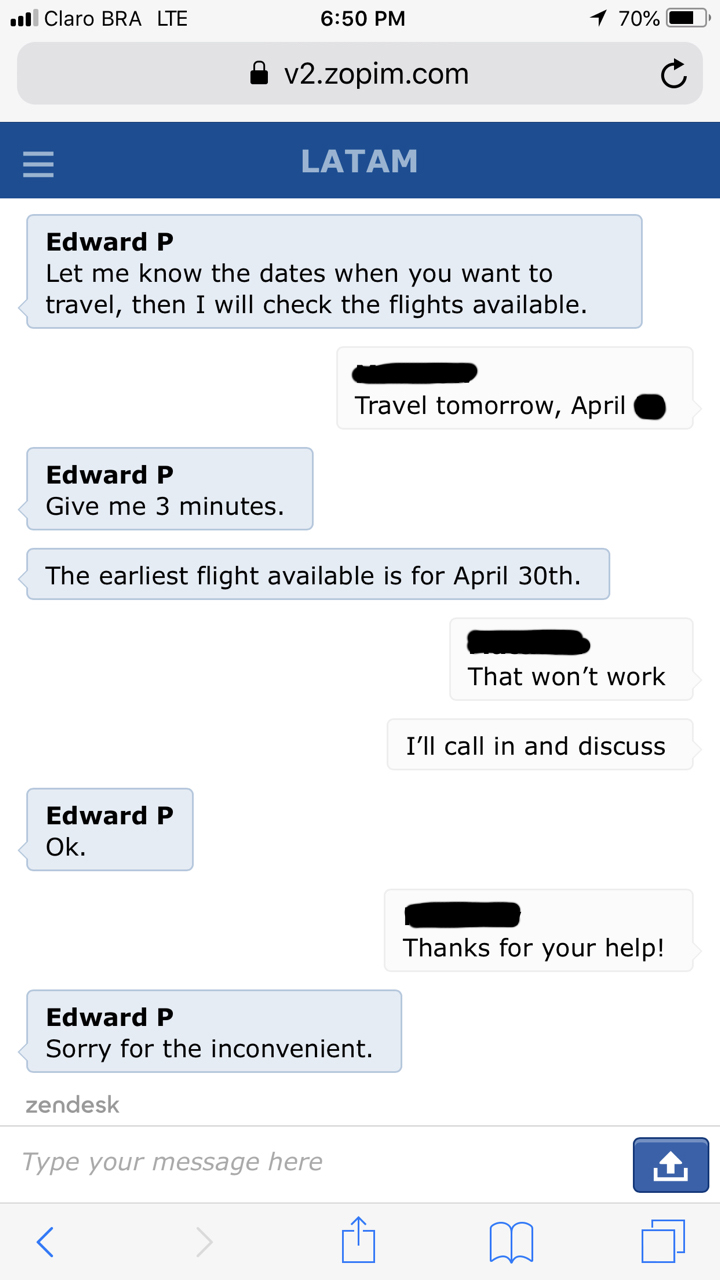
Task: Open Safari bookmarks
Action: pos(511,1243)
